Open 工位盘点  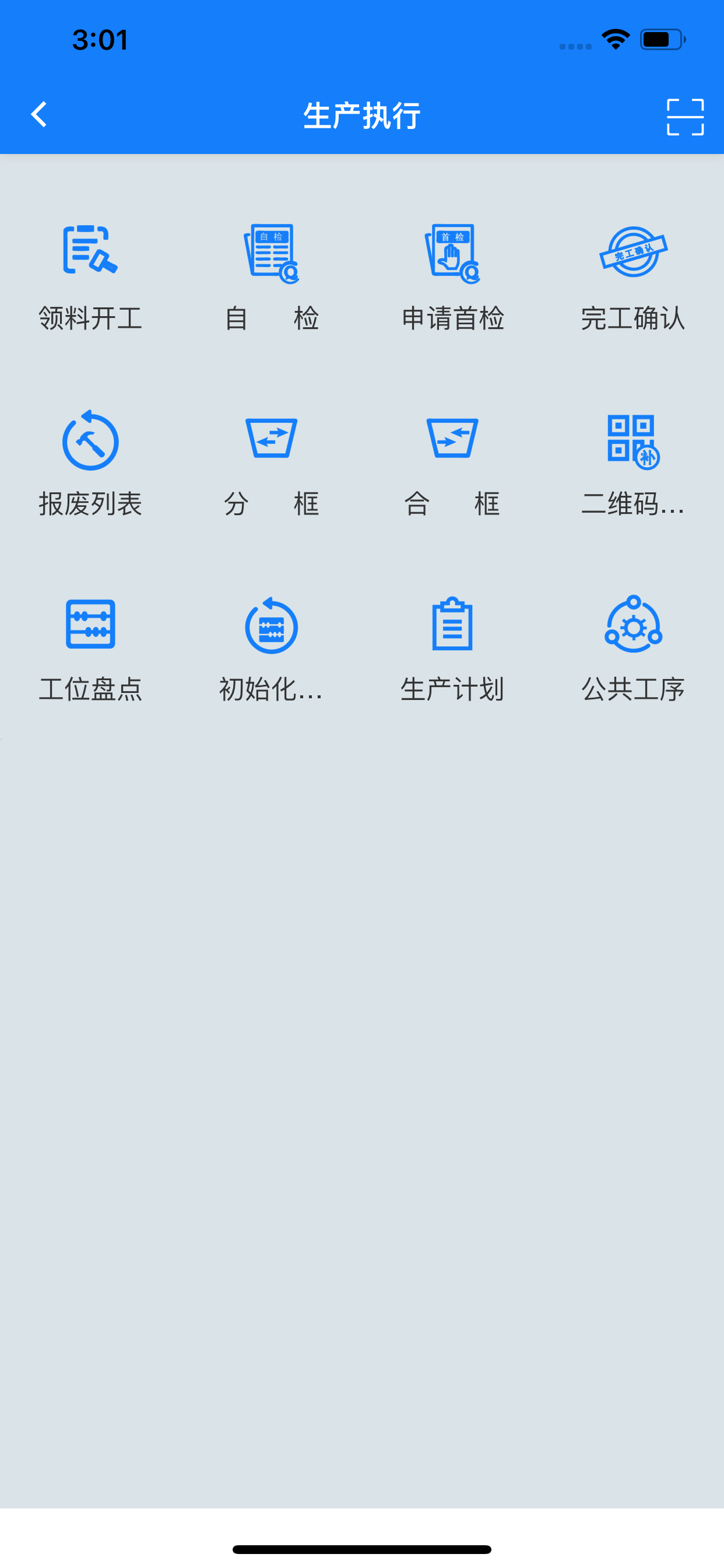[x=91, y=649]
